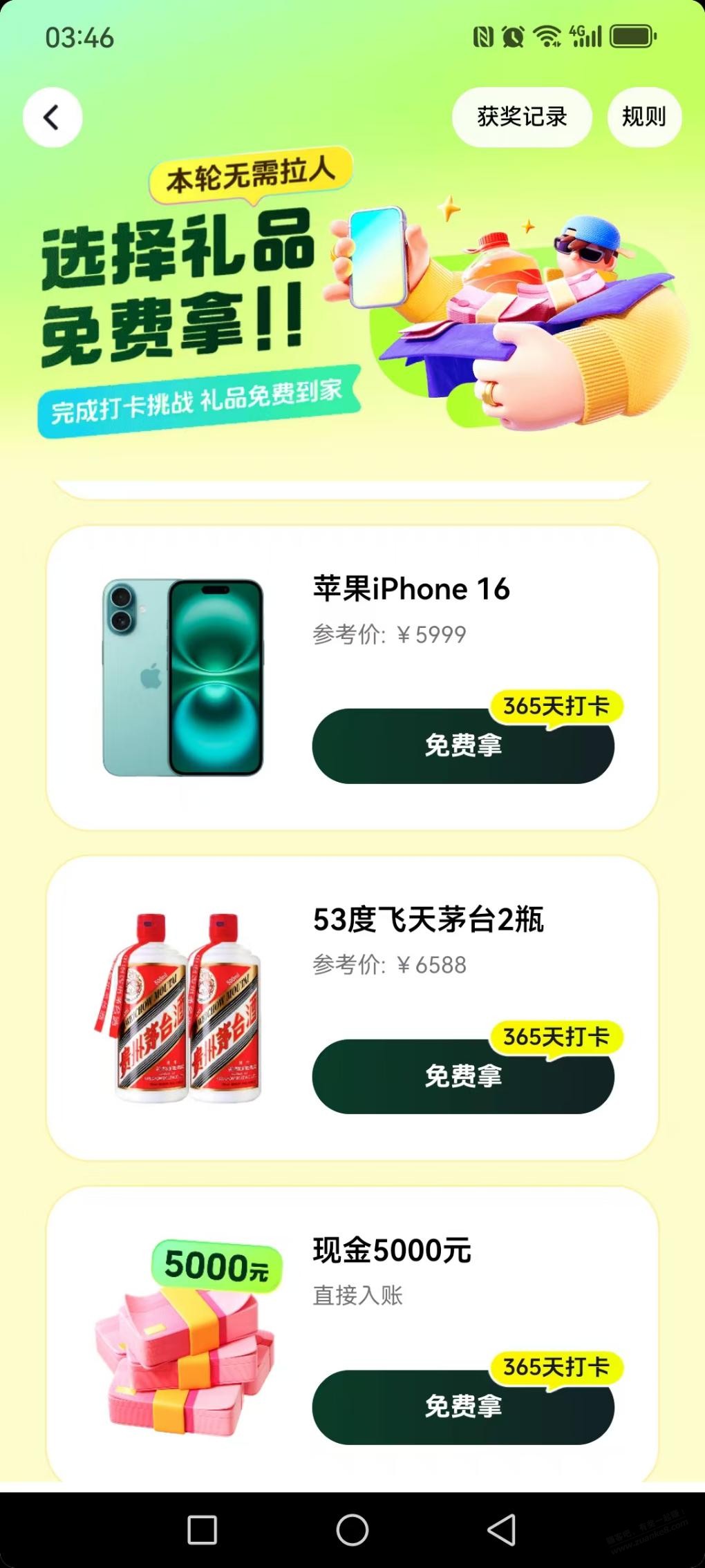Open the 飞天茅台 bottles image
This screenshot has height=1568, width=705.
[x=183, y=1008]
